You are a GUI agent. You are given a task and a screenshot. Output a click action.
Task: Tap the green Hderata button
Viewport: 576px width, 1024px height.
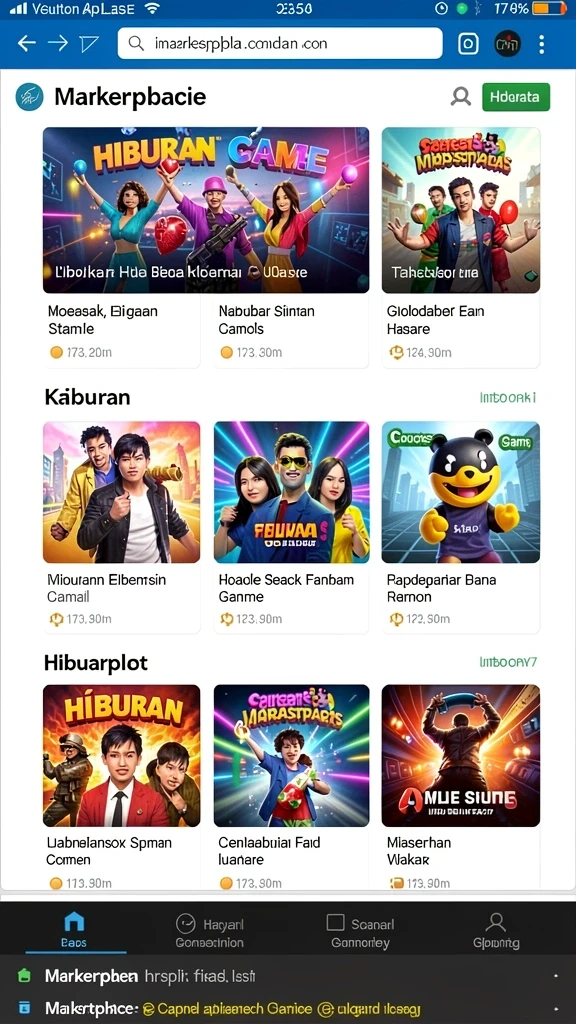[x=516, y=97]
